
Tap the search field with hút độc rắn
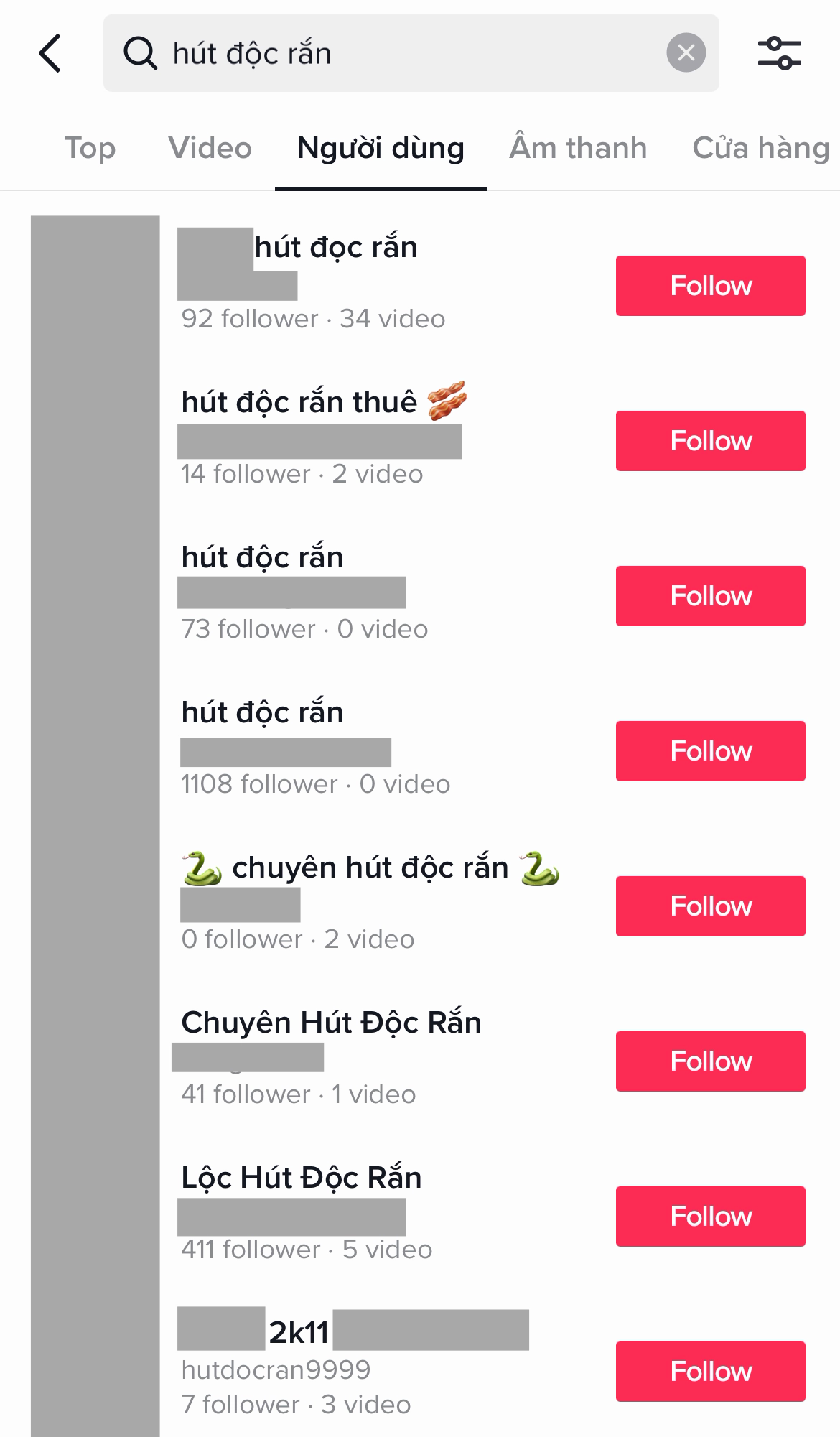pyautogui.click(x=402, y=53)
